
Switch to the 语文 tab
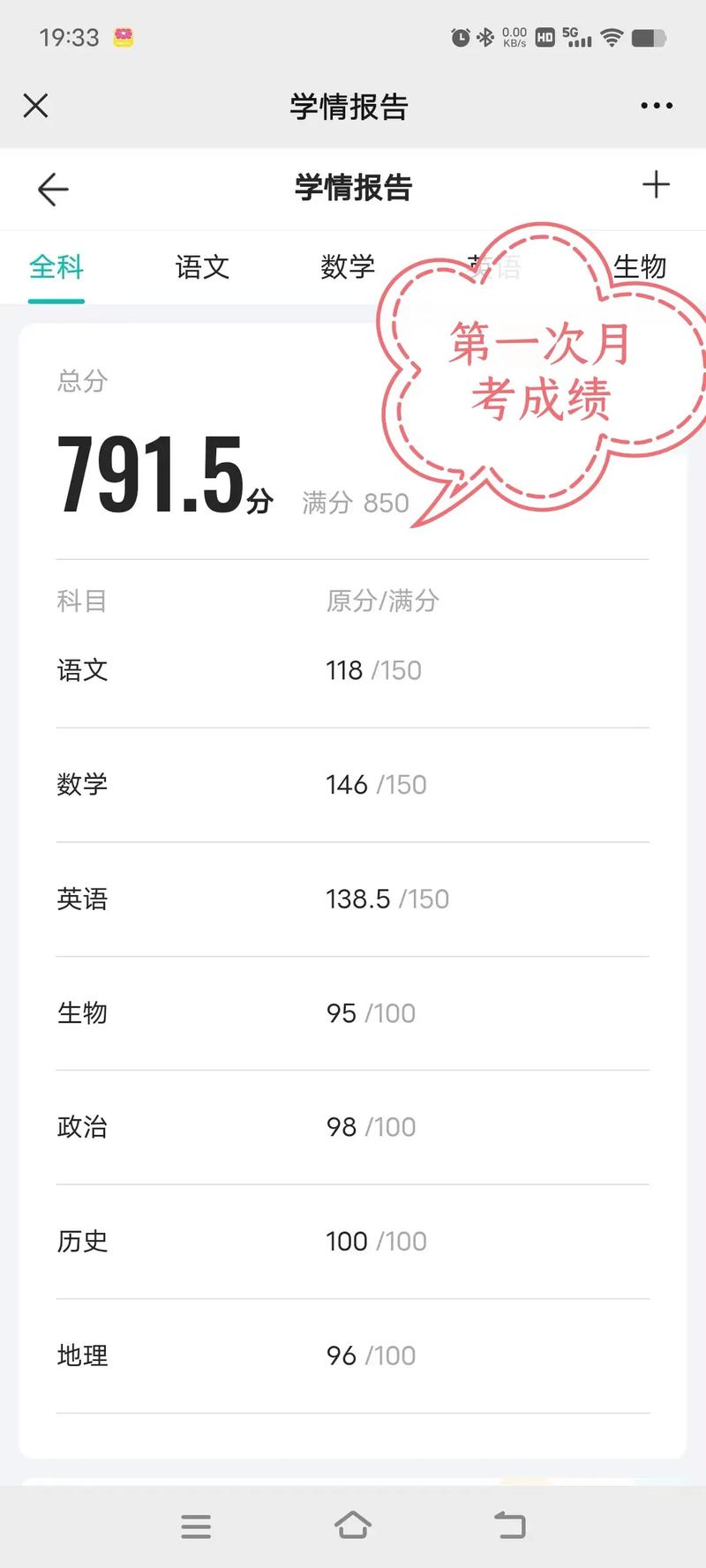coord(202,266)
